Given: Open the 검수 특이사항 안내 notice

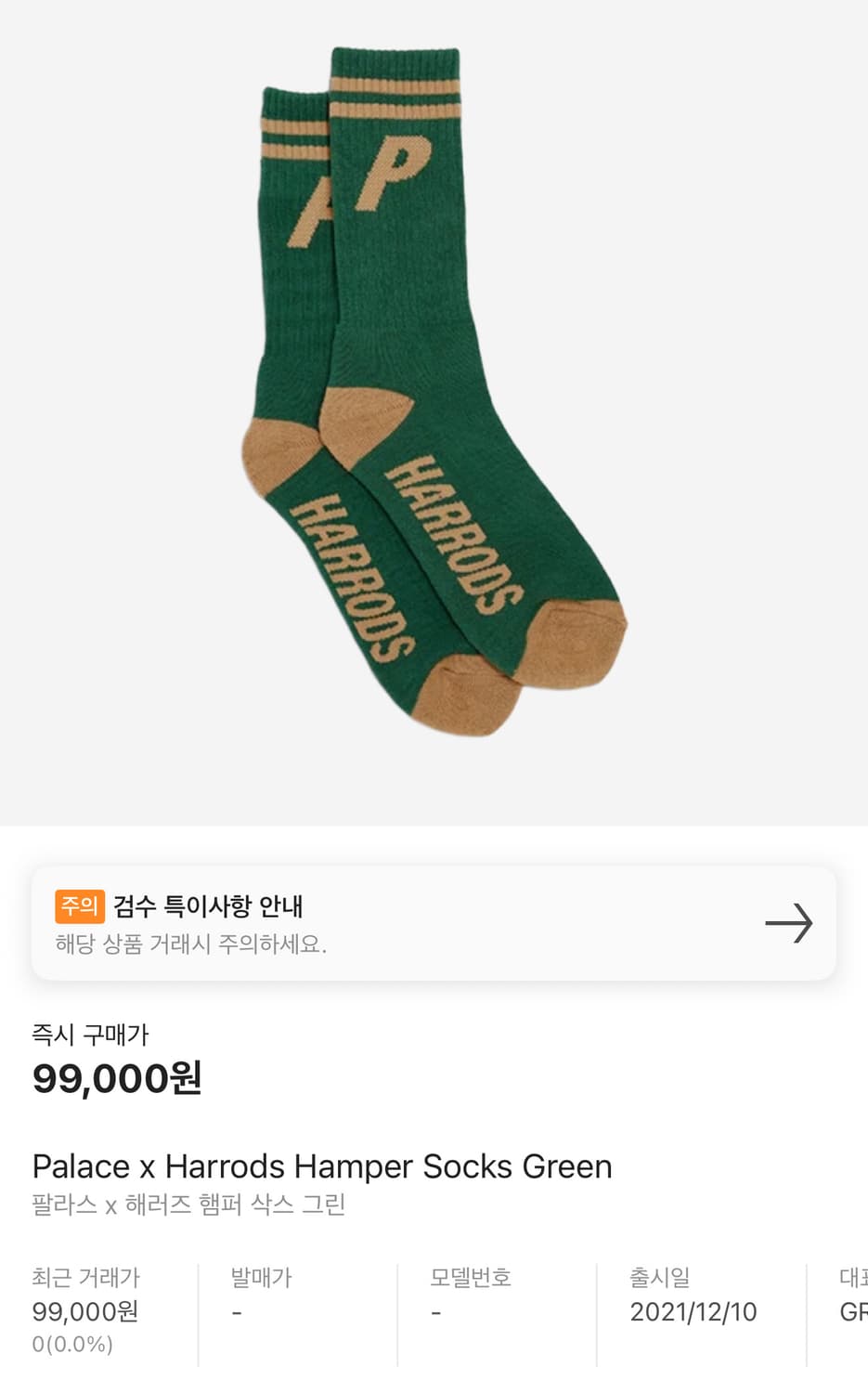Looking at the screenshot, I should click(x=214, y=905).
